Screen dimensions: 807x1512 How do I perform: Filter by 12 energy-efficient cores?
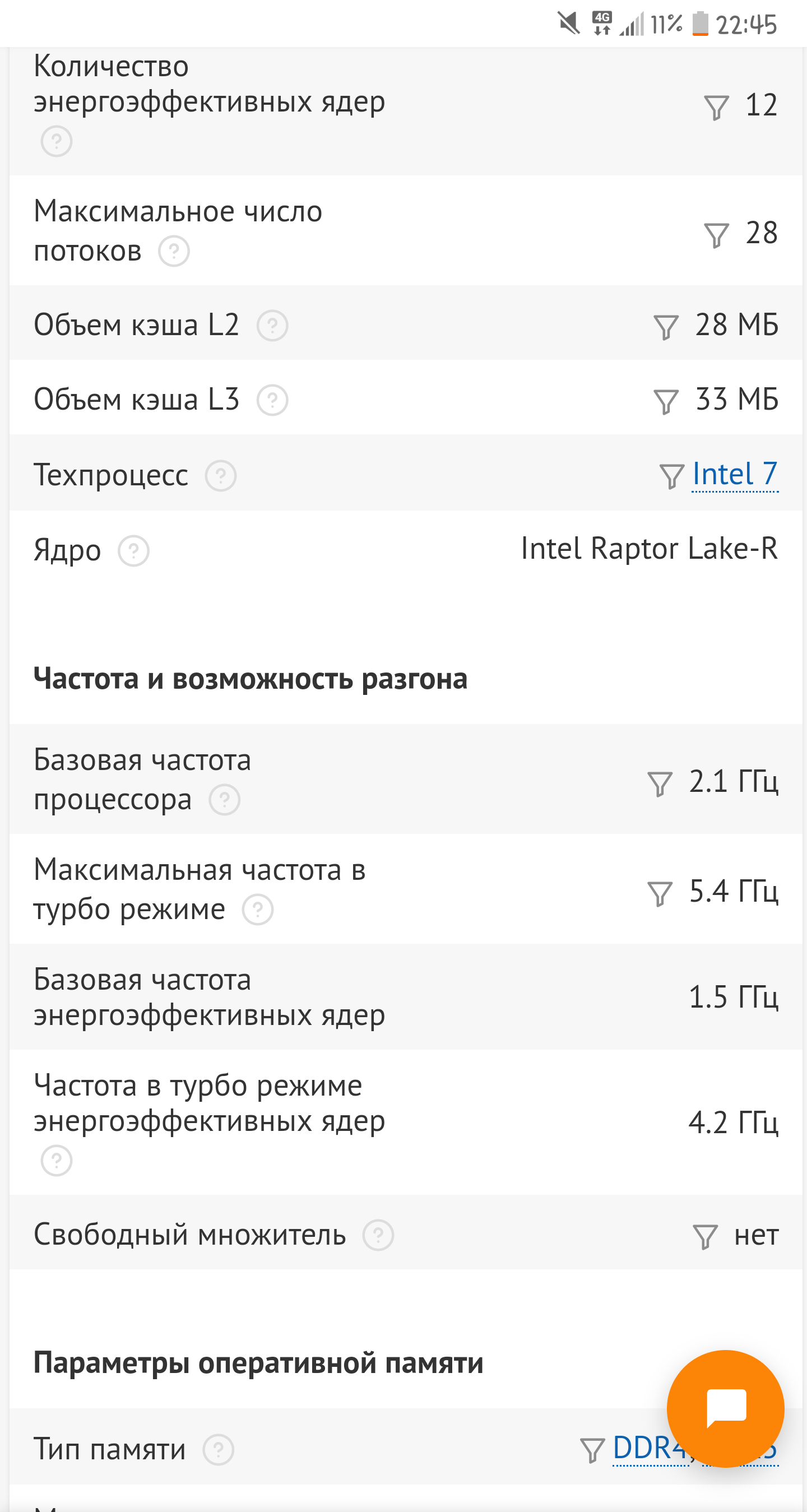point(716,108)
